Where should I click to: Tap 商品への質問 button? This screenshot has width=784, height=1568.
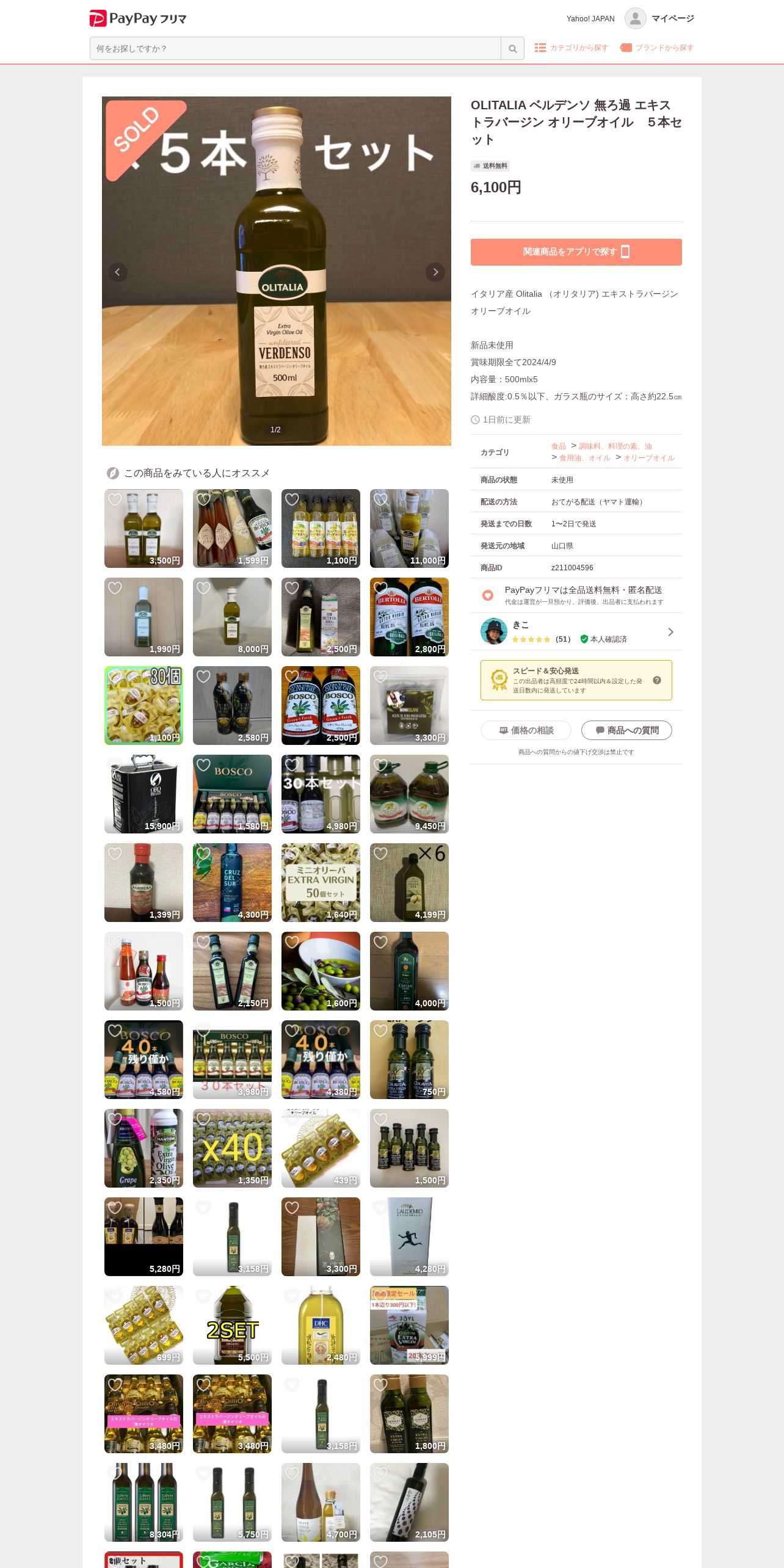point(626,730)
